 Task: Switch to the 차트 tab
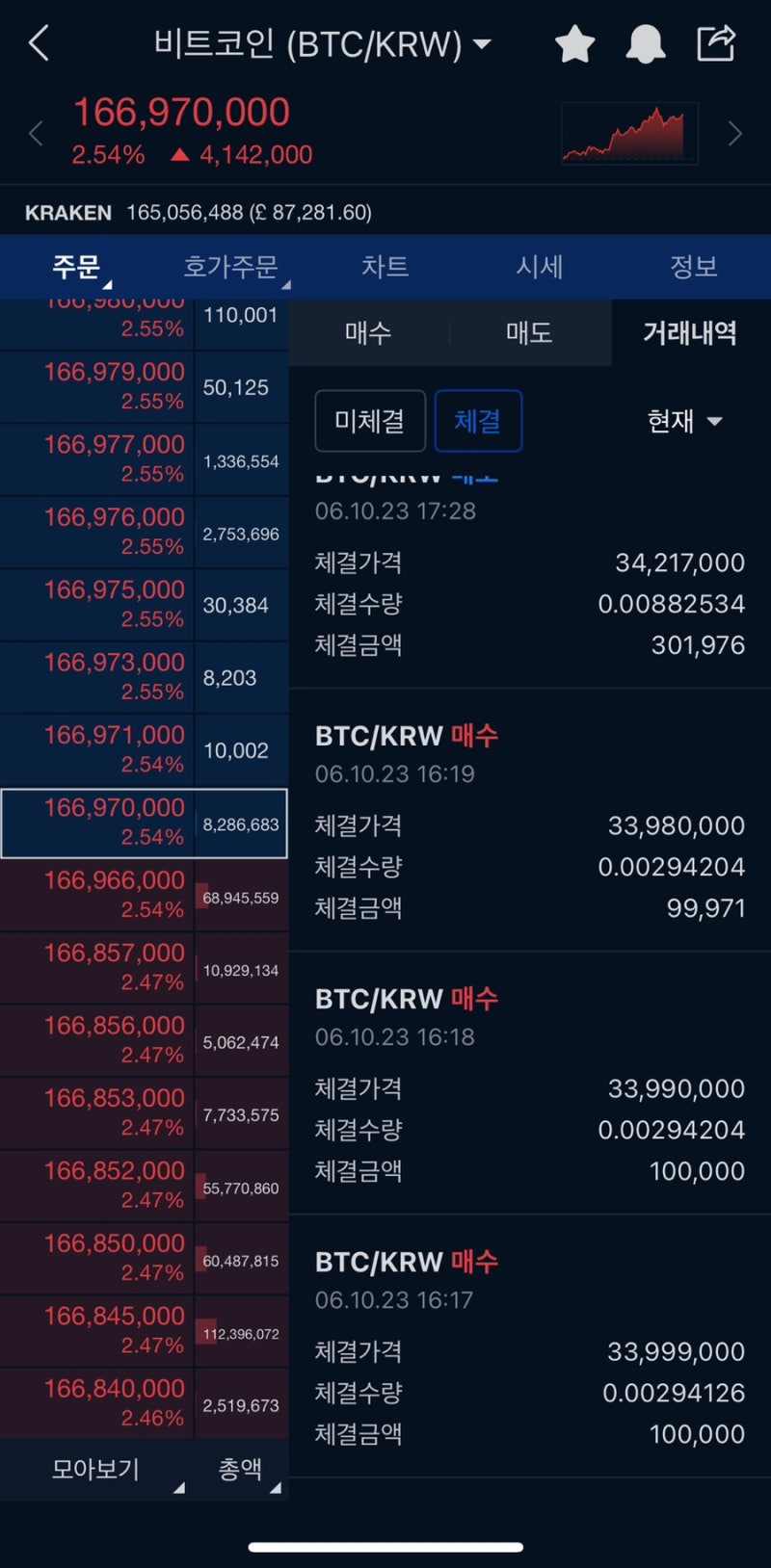385,267
